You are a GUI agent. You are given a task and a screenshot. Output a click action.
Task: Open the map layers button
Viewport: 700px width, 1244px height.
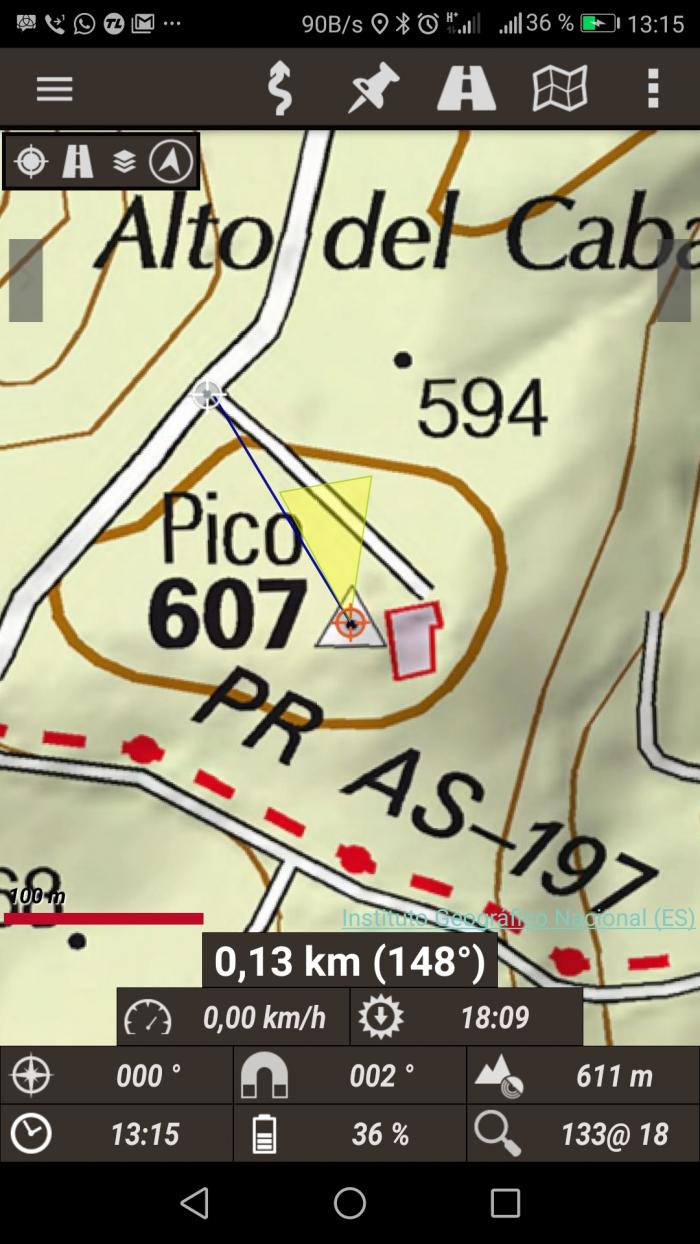[x=124, y=161]
